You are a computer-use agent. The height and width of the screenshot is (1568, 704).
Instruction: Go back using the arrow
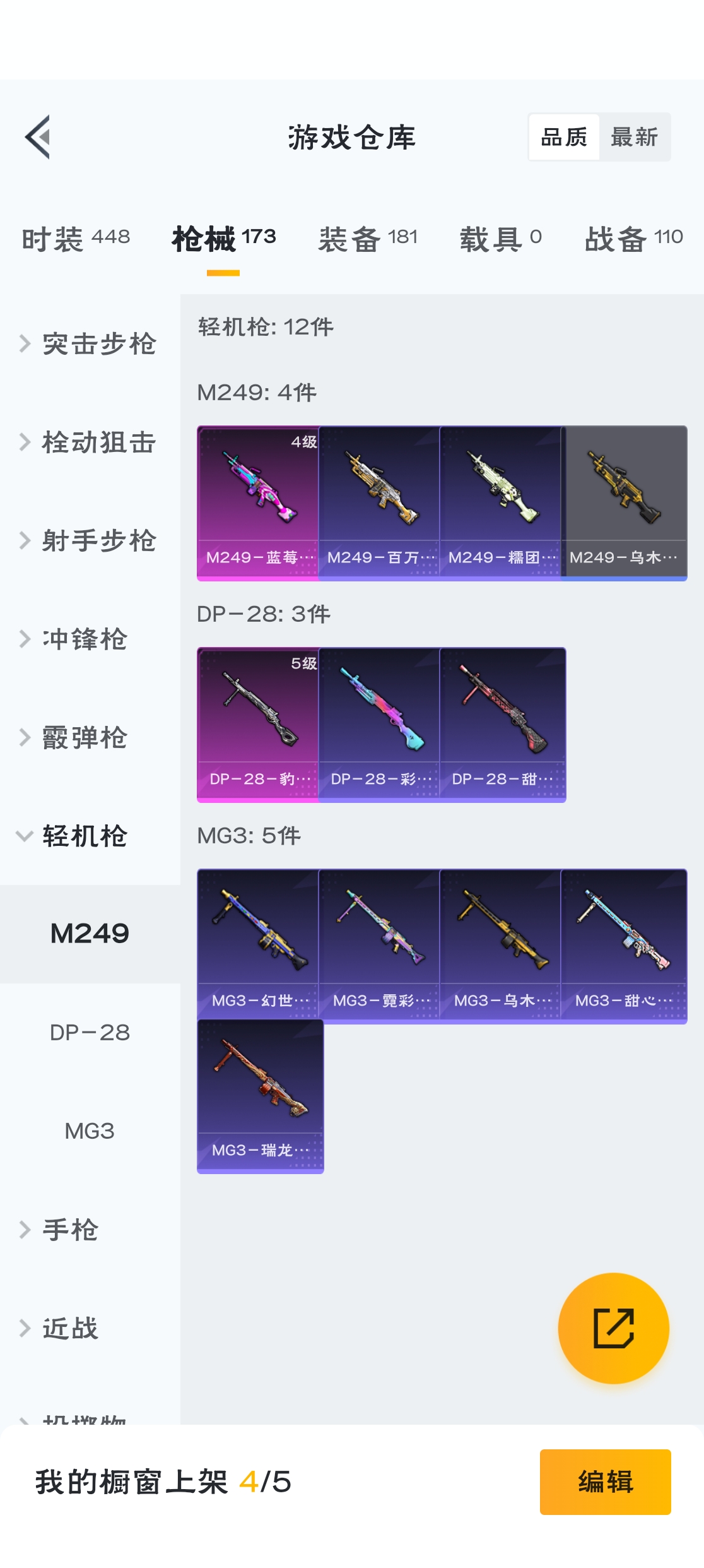click(38, 137)
